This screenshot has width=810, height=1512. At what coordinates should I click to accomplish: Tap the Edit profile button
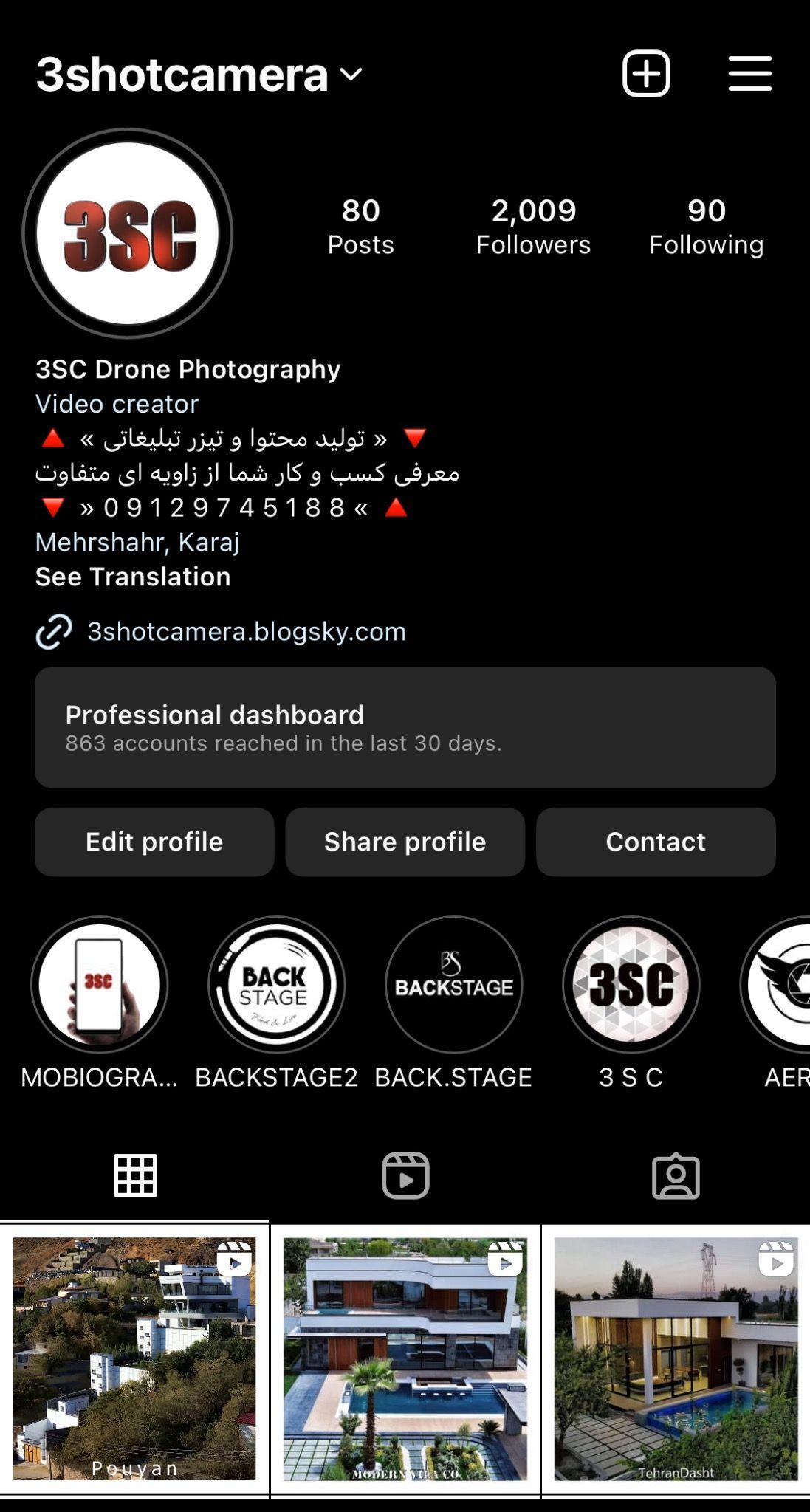(154, 842)
